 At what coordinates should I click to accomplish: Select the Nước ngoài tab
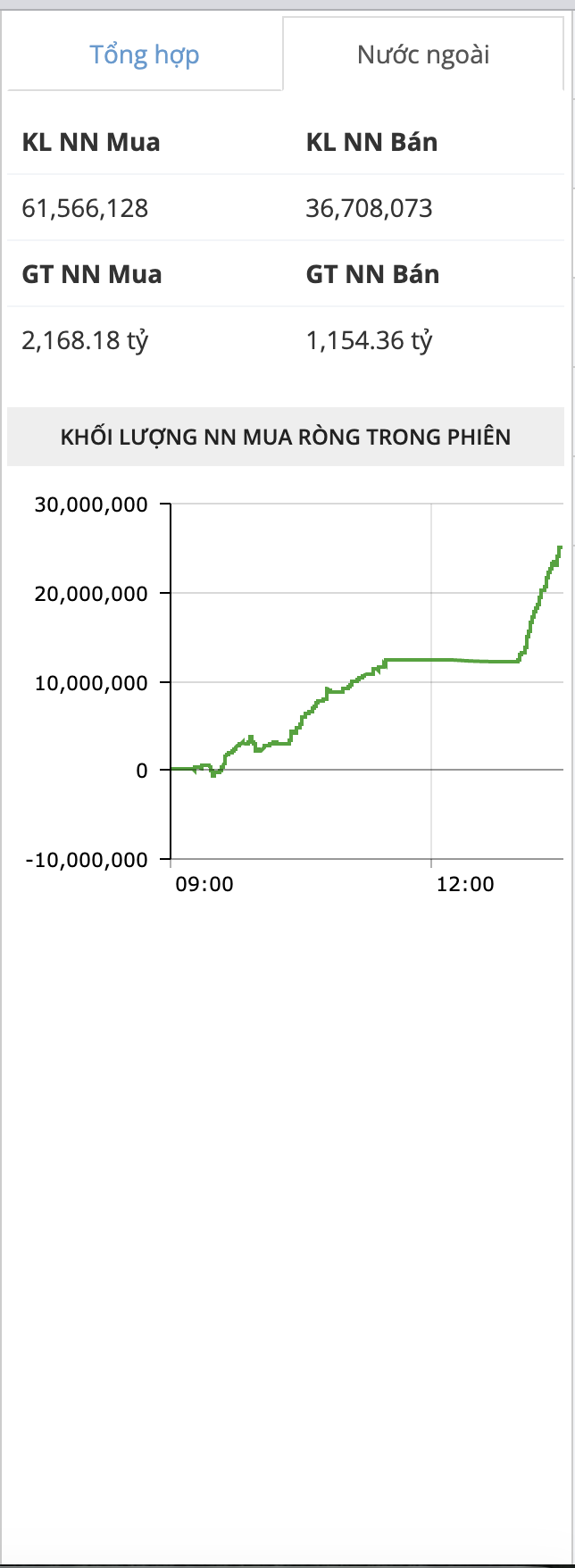[423, 54]
